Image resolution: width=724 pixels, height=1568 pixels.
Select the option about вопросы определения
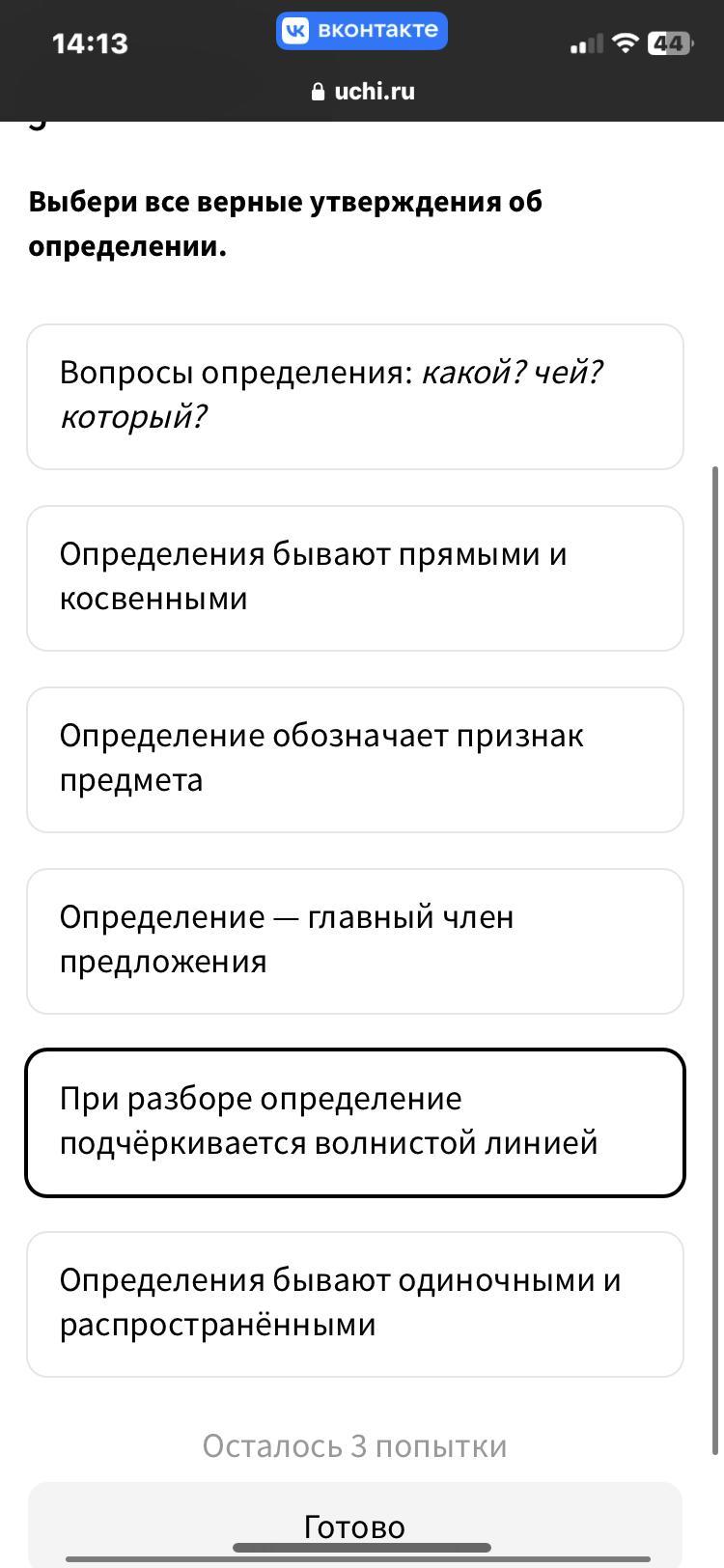coord(355,397)
